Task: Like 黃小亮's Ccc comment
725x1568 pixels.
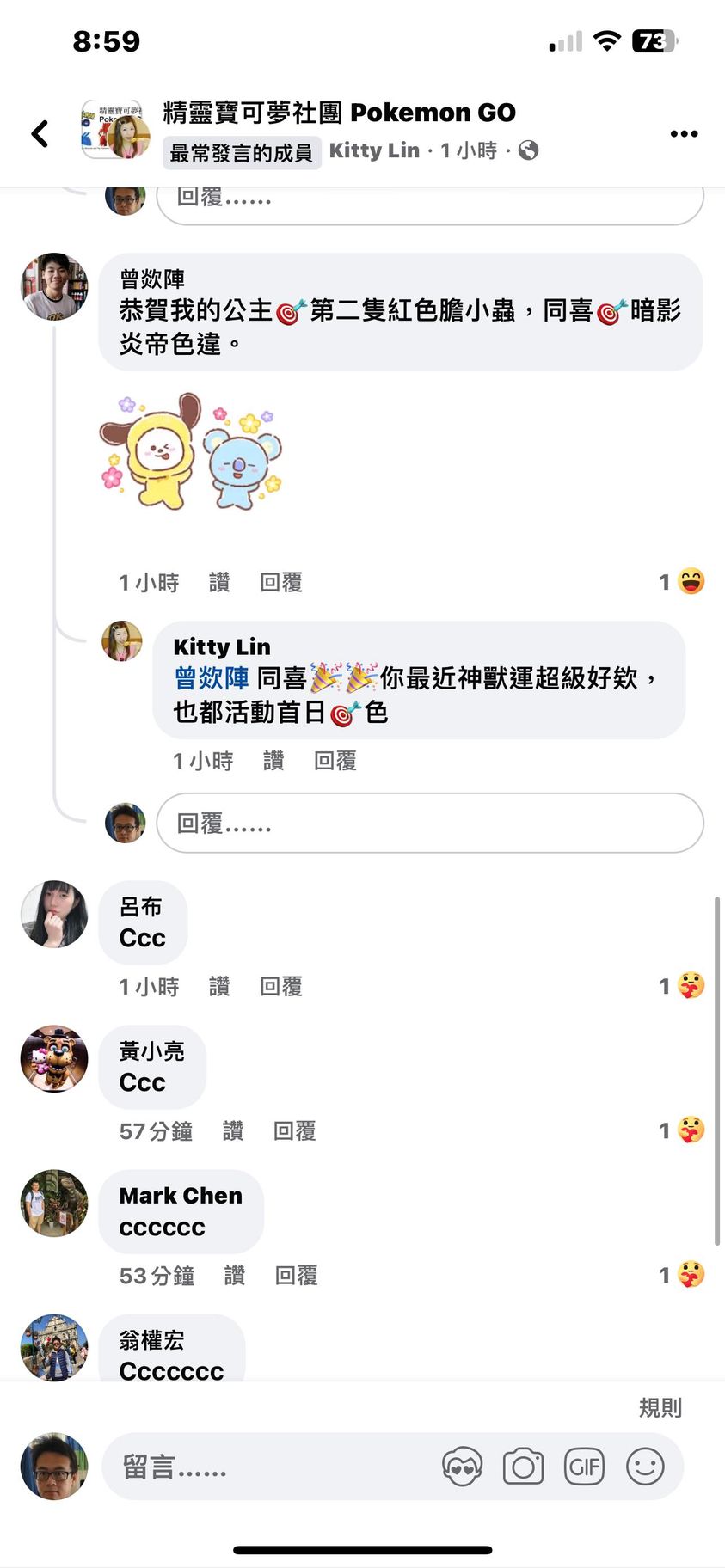Action: (233, 1131)
